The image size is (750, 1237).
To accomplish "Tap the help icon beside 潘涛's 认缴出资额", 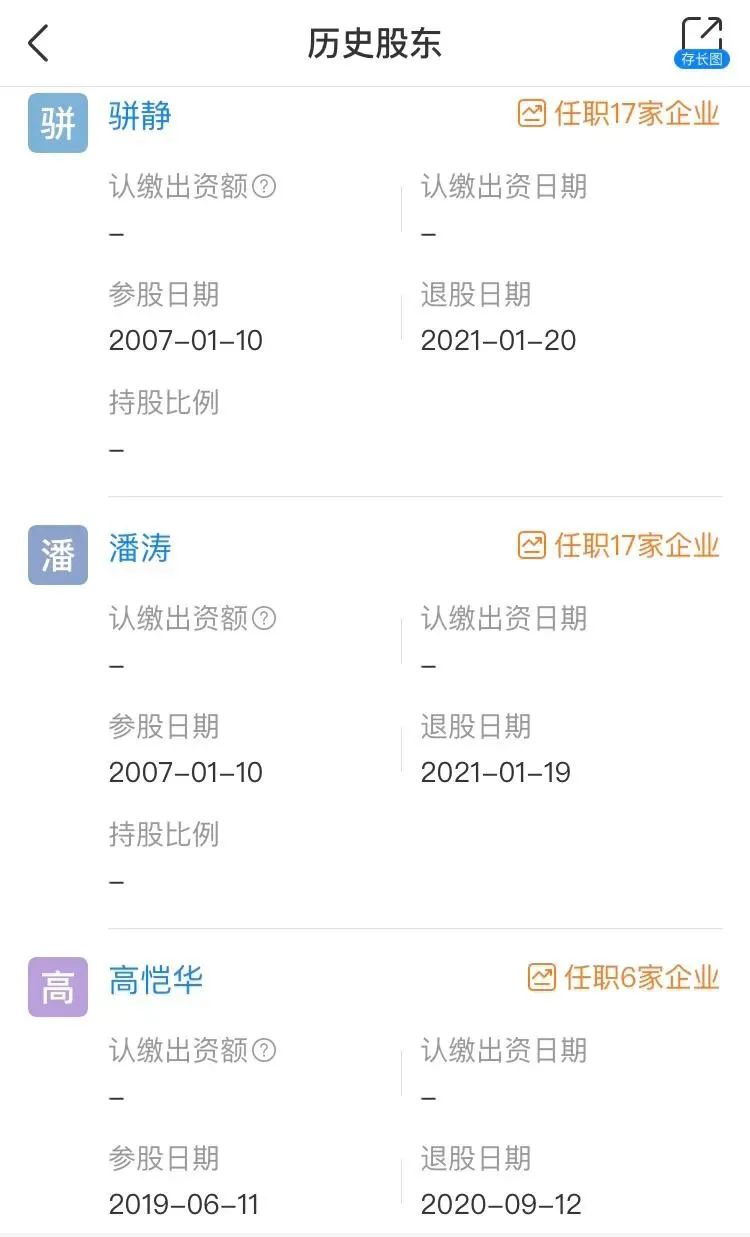I will coord(264,619).
